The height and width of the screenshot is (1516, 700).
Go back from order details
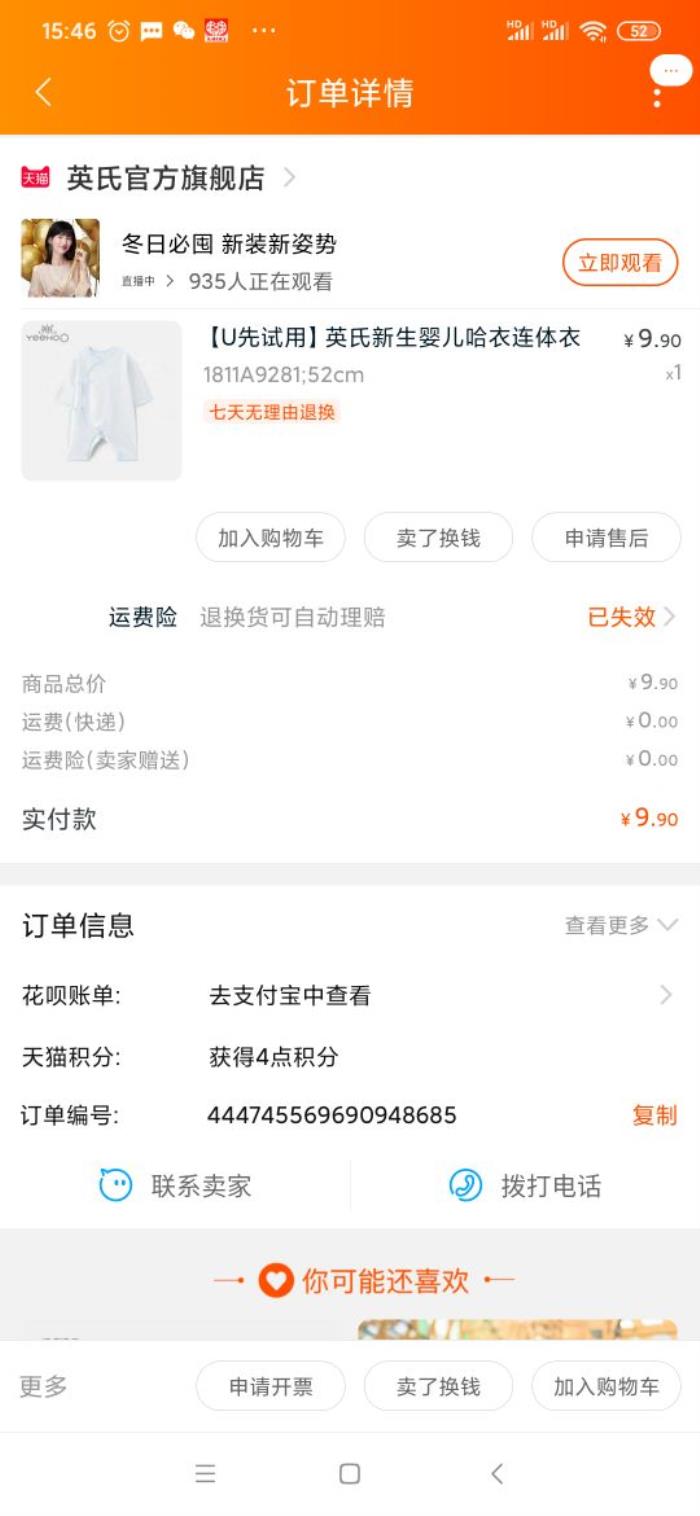42,92
